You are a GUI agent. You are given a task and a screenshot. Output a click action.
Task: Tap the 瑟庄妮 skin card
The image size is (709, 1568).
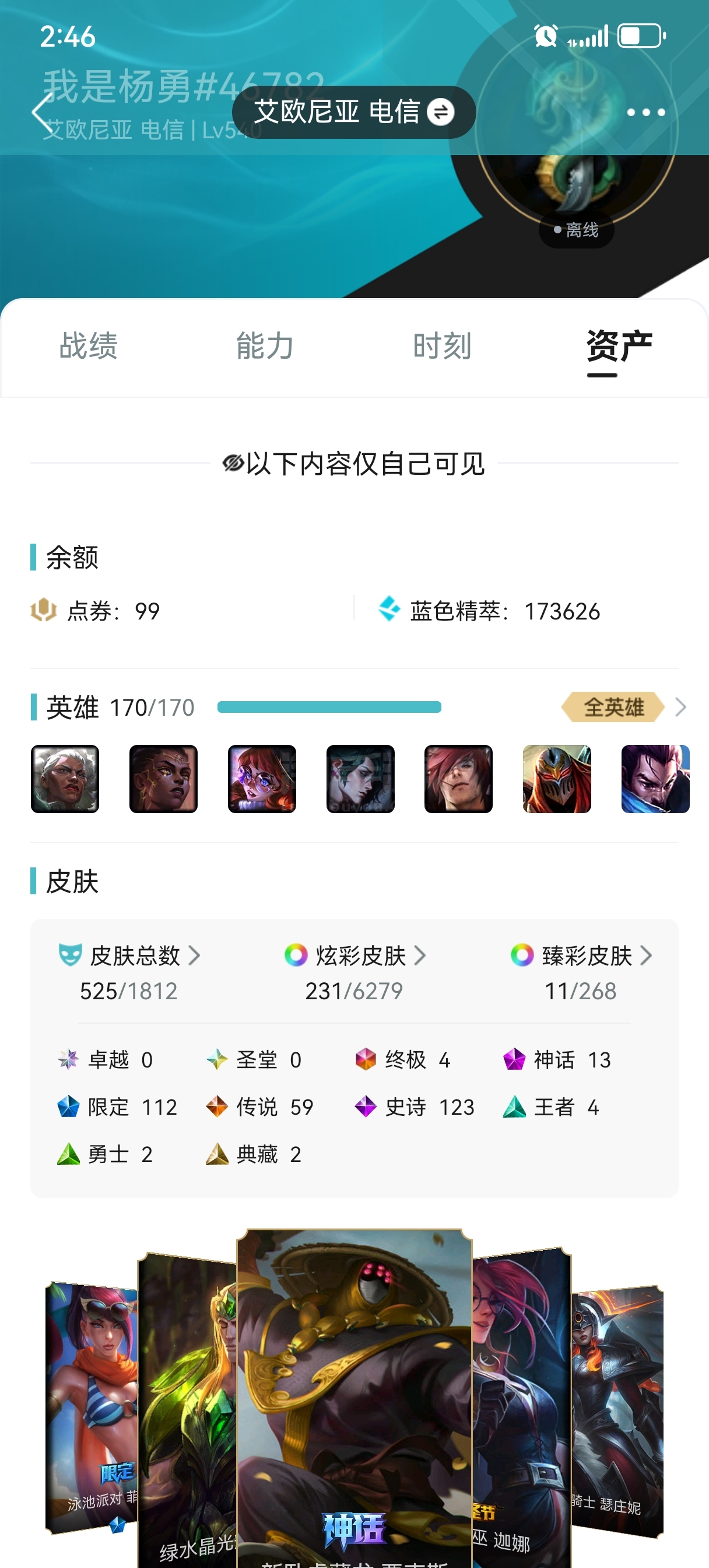click(617, 1410)
